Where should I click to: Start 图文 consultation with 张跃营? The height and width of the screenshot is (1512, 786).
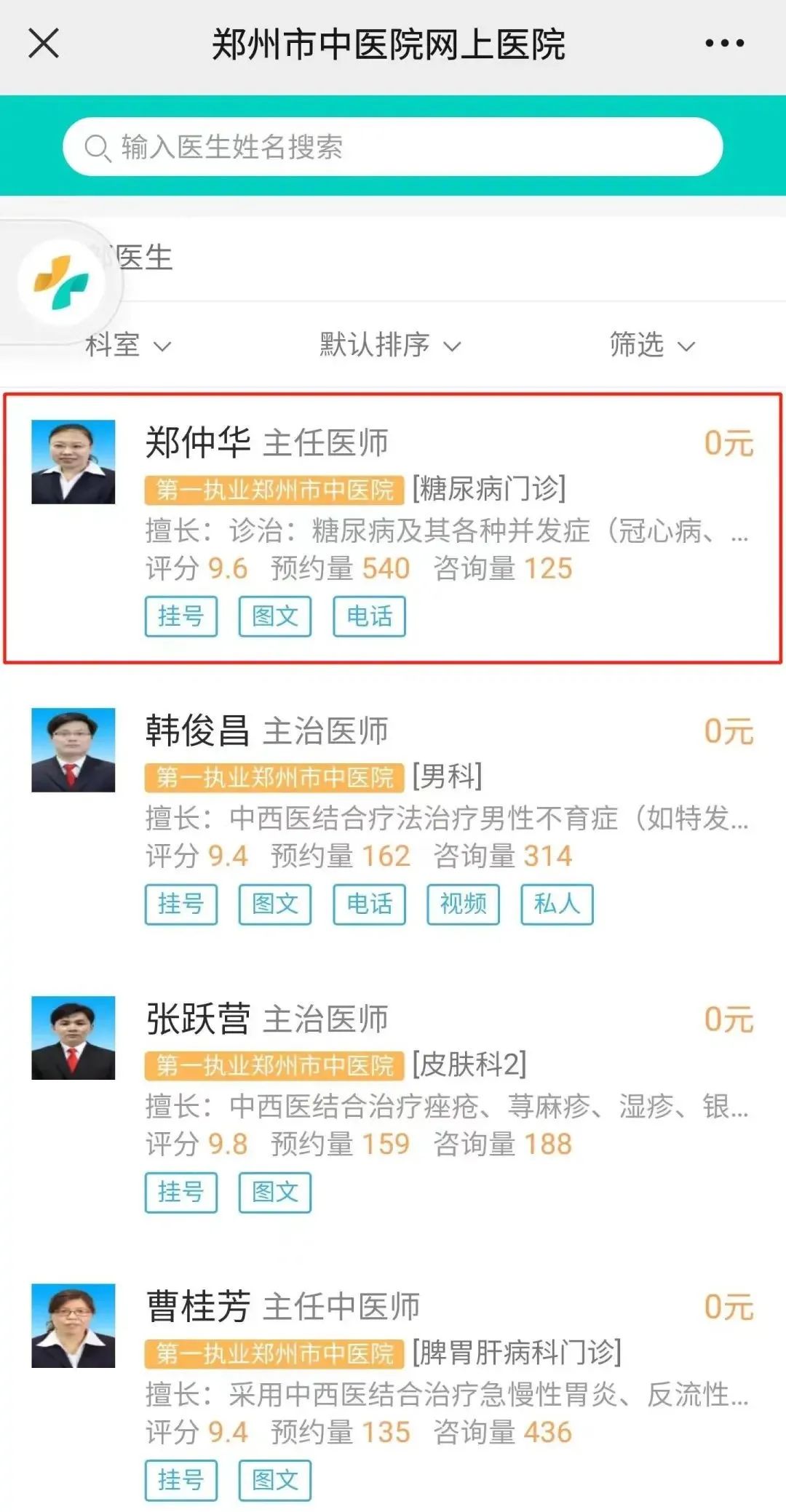coord(275,1192)
